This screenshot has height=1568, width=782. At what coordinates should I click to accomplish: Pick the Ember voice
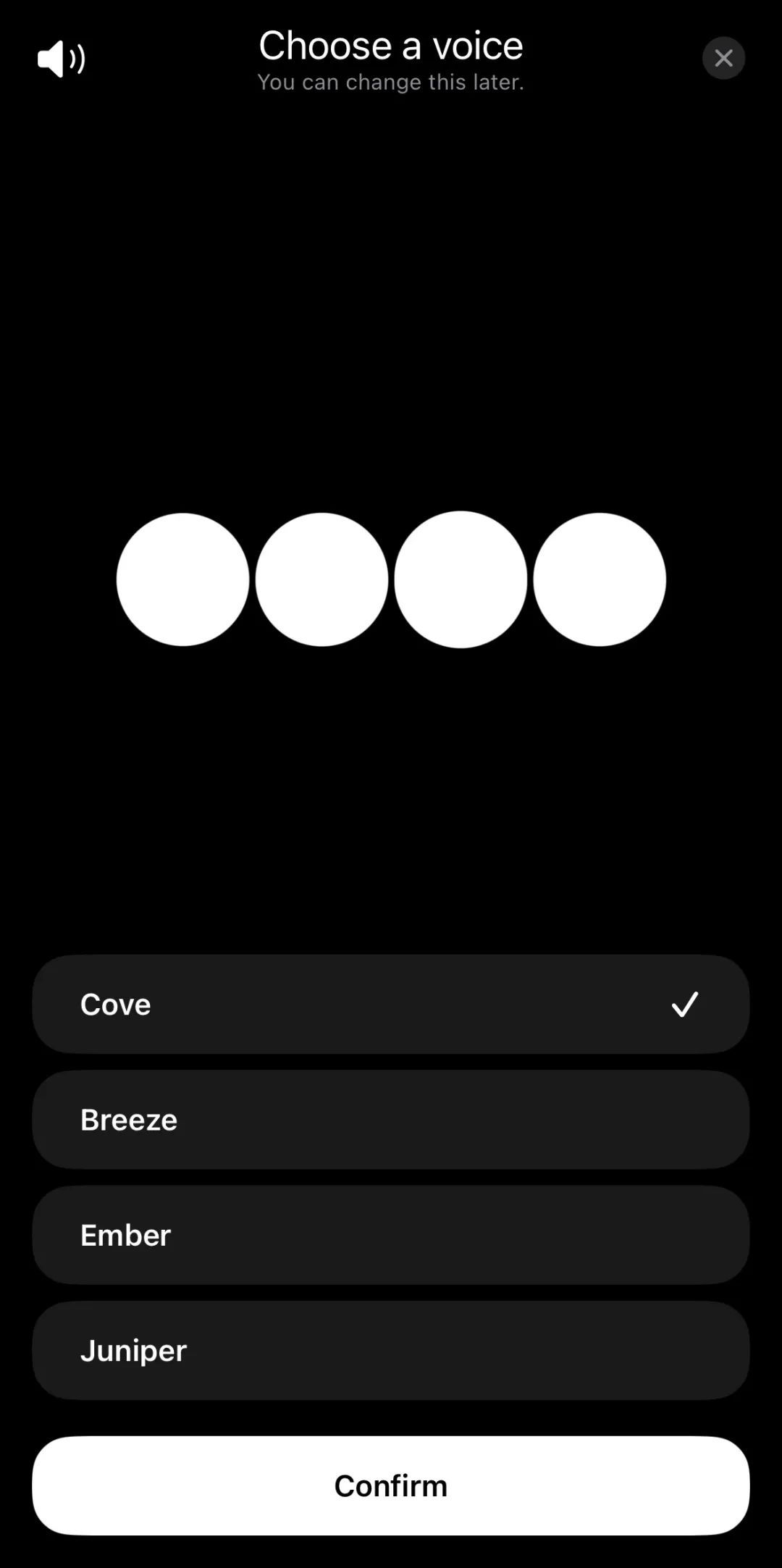[390, 1234]
